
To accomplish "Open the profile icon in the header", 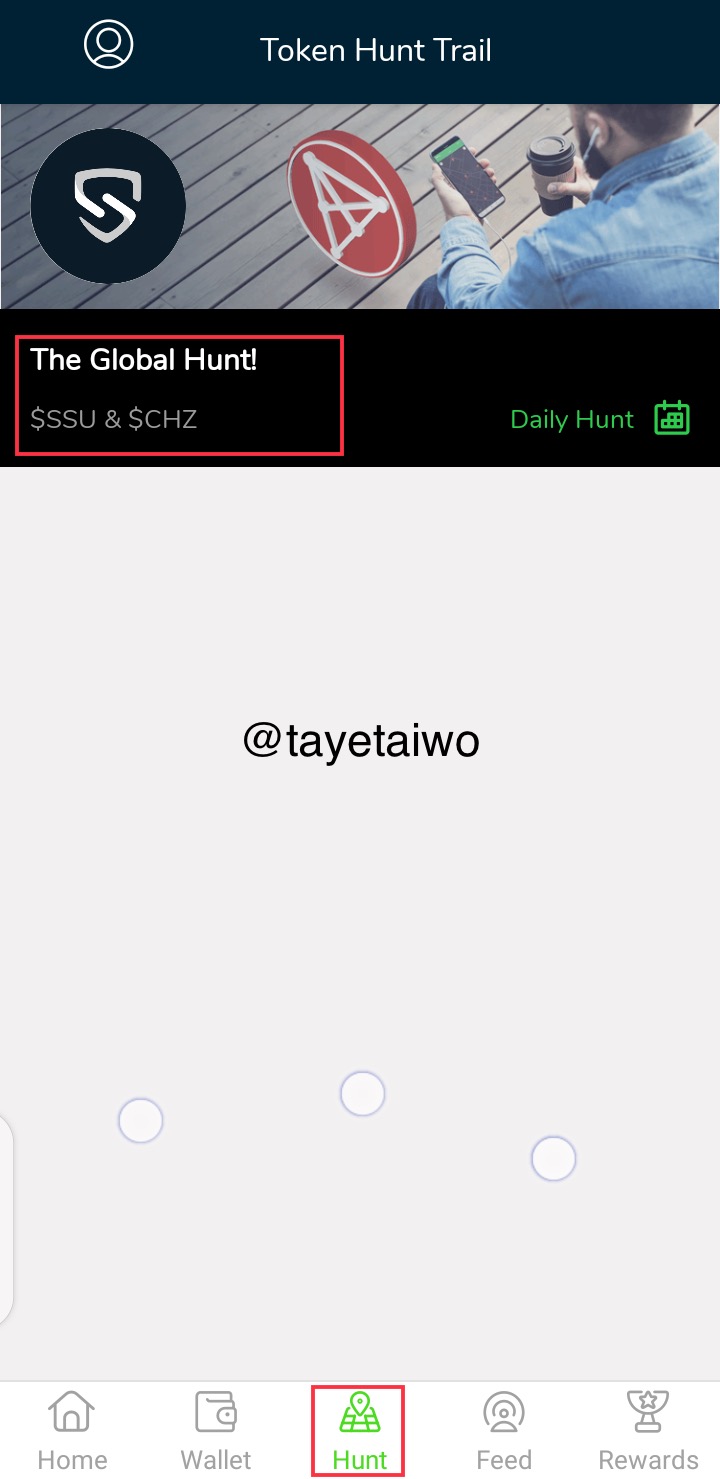I will [108, 45].
